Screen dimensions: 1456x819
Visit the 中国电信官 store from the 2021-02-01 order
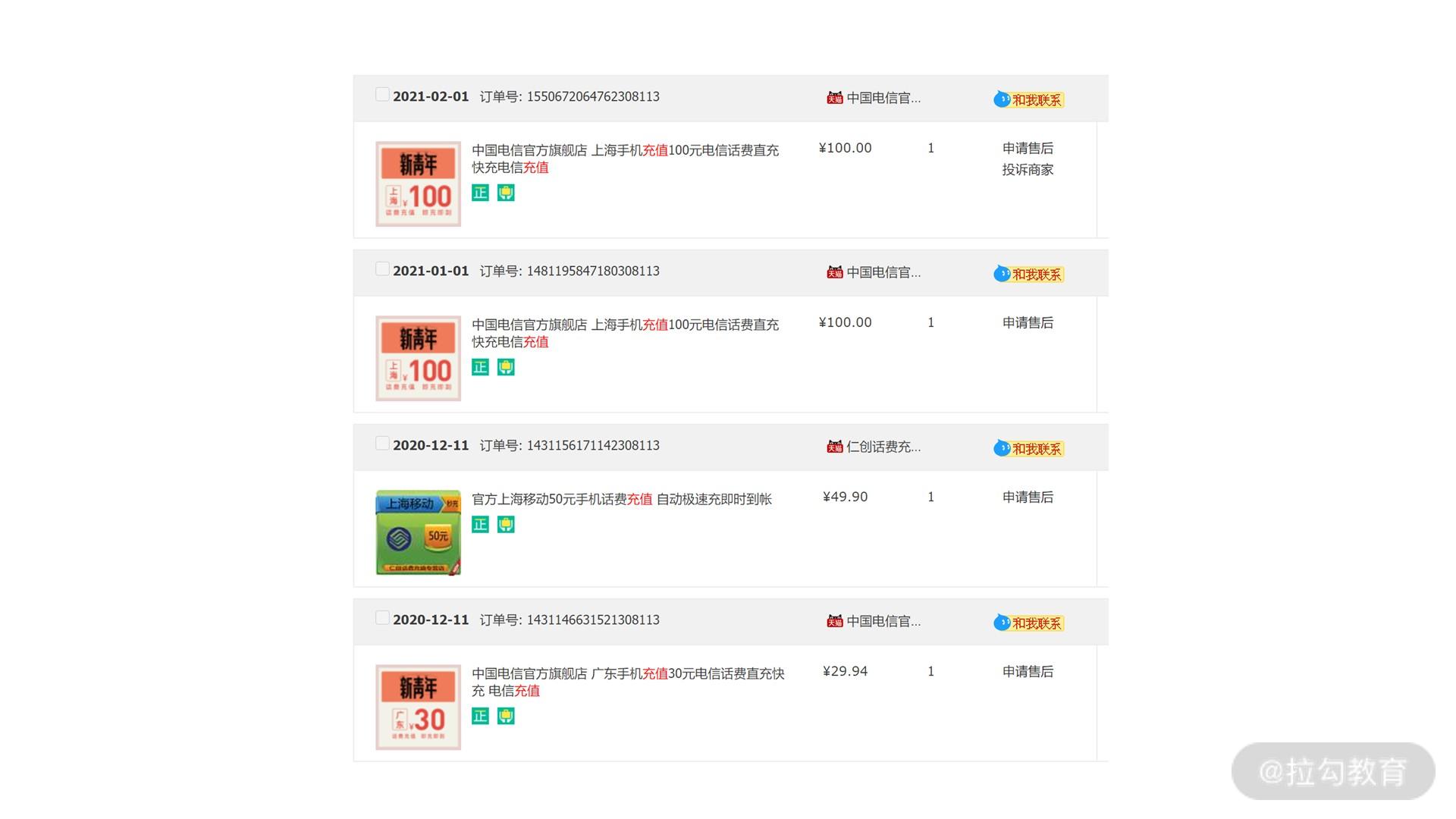(883, 98)
